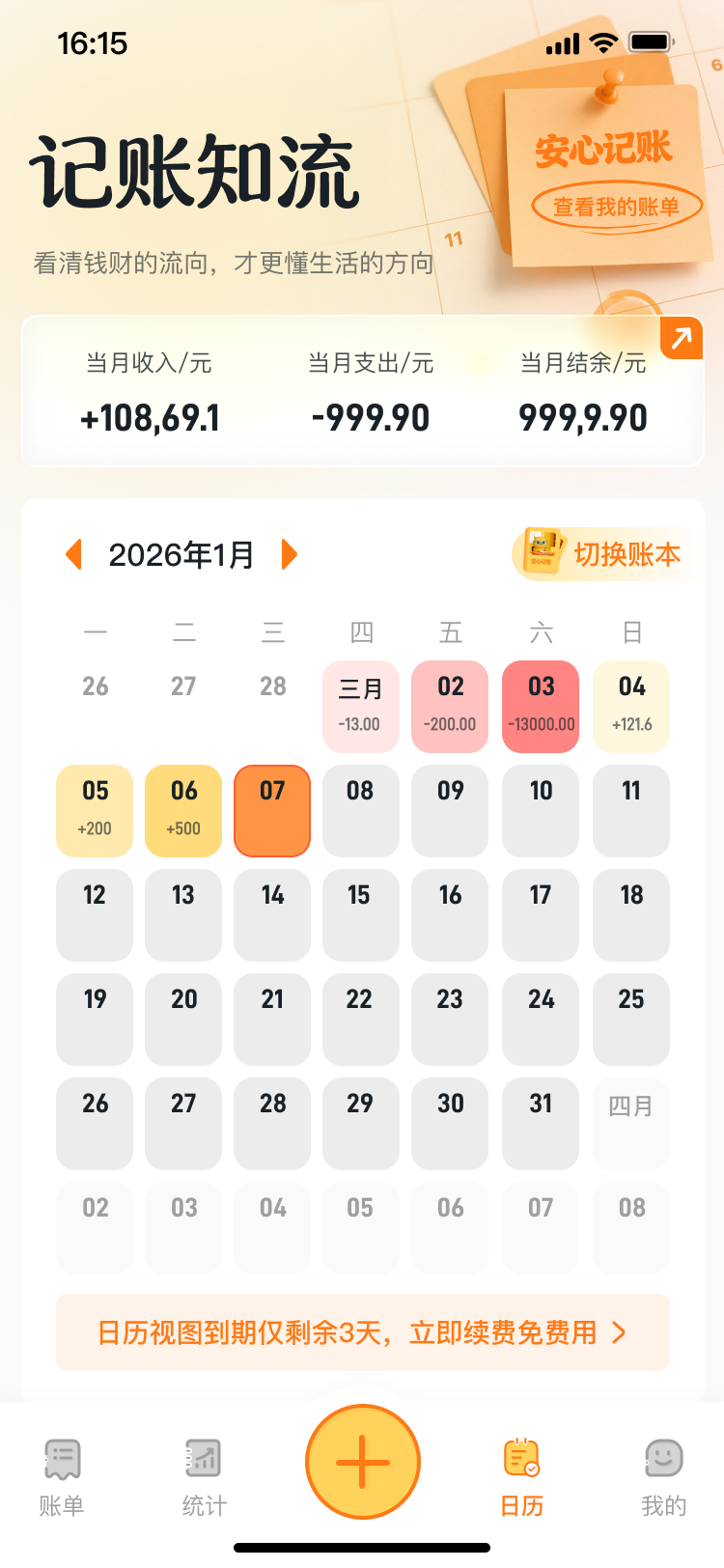Screen dimensions: 724x1568
Task: Select the date 04 with +121.6
Action: click(x=631, y=706)
